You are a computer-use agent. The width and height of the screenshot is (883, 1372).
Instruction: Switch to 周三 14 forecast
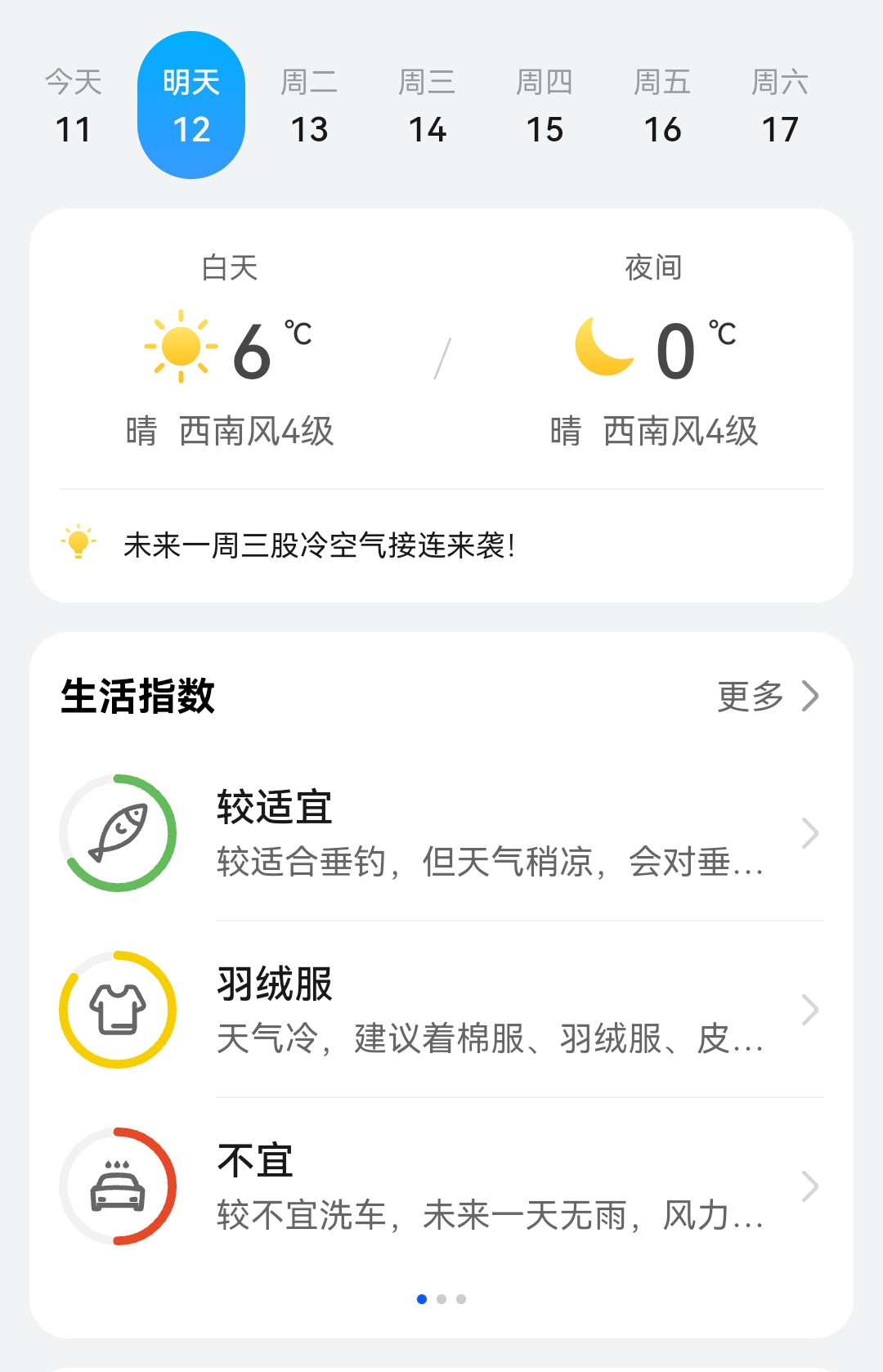[x=427, y=105]
